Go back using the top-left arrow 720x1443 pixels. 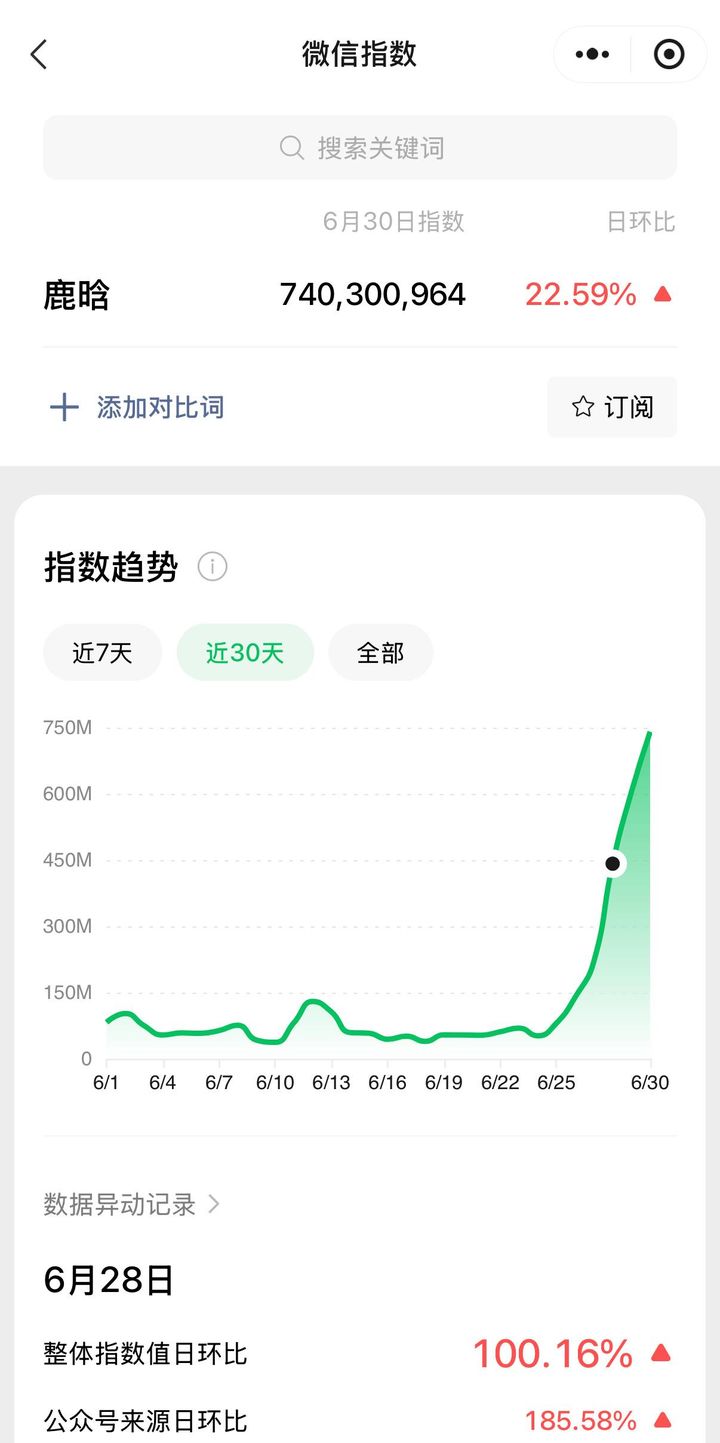click(39, 54)
